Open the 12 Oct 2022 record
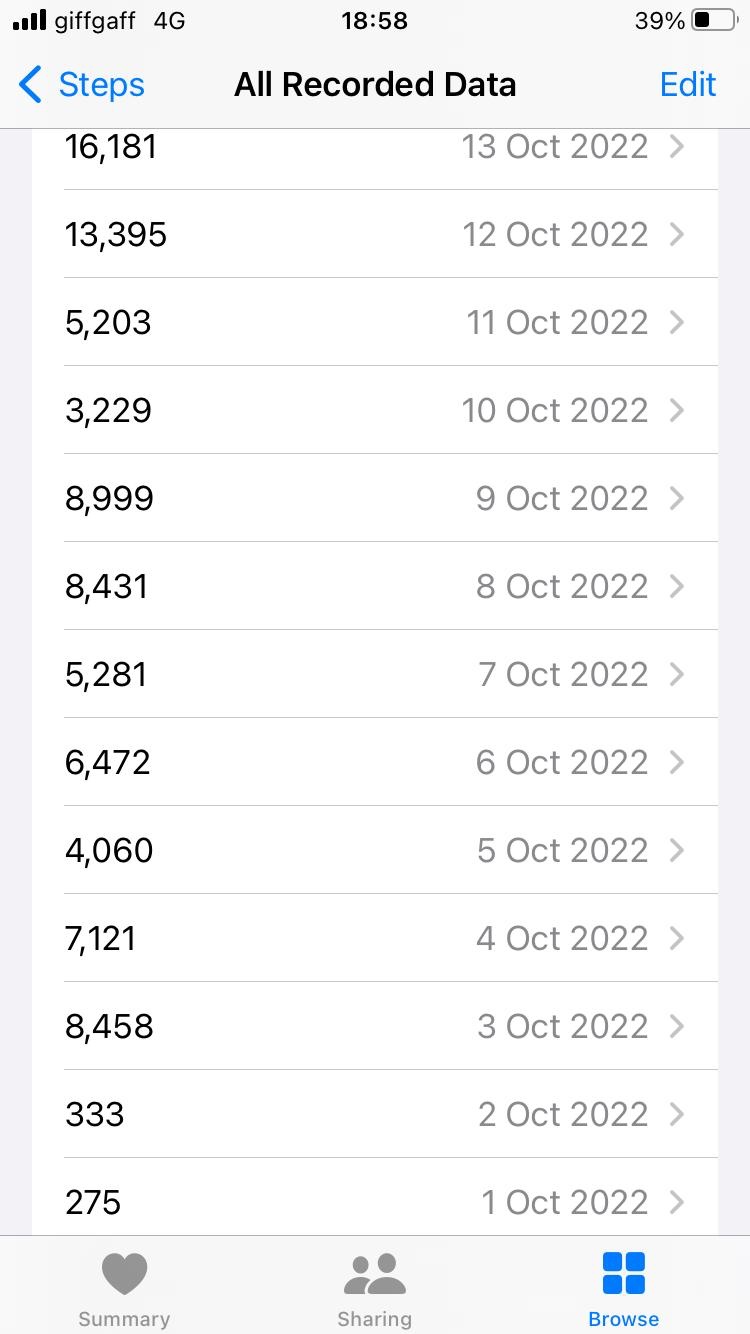Viewport: 750px width, 1334px height. pos(375,234)
